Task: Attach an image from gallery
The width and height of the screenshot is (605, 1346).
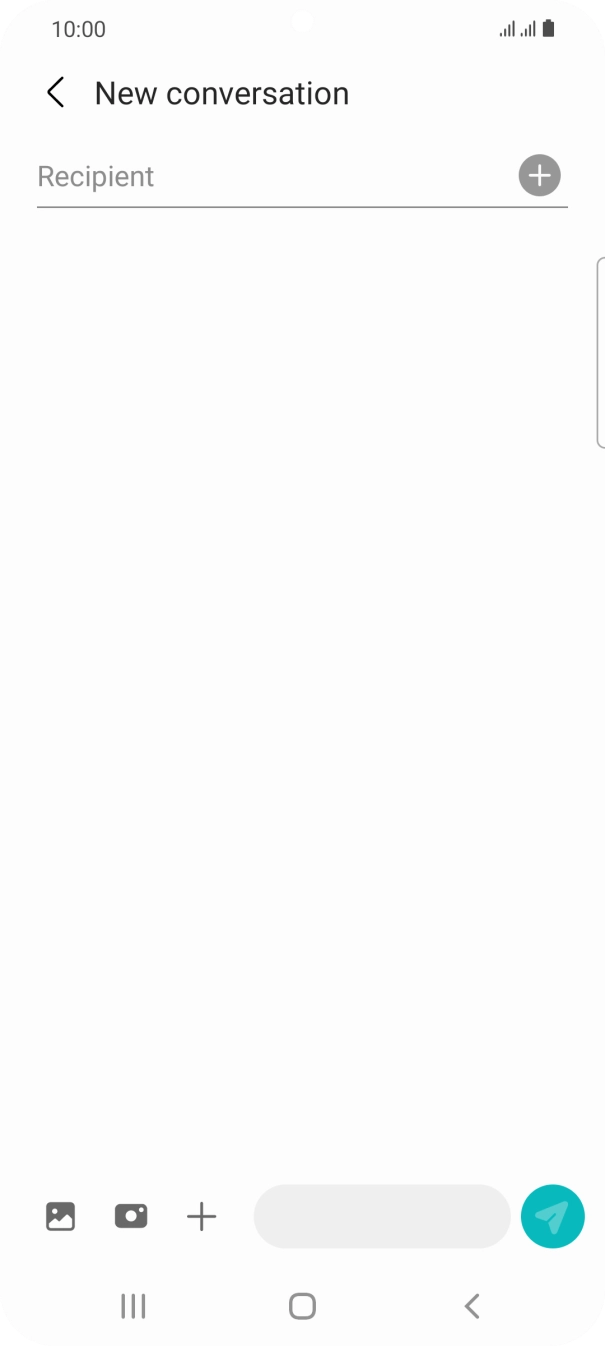Action: click(61, 1216)
